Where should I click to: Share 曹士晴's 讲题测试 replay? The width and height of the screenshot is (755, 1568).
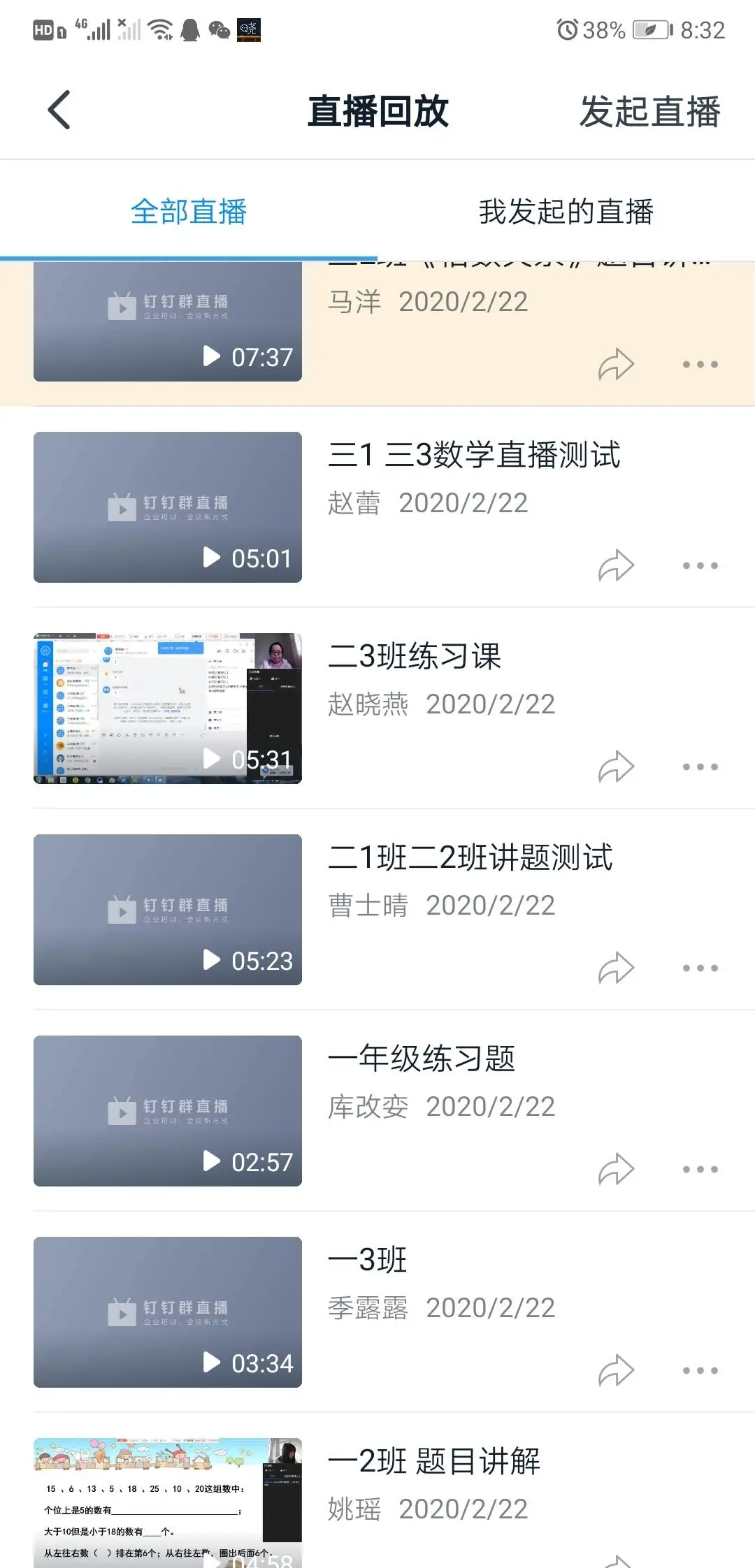coord(616,968)
